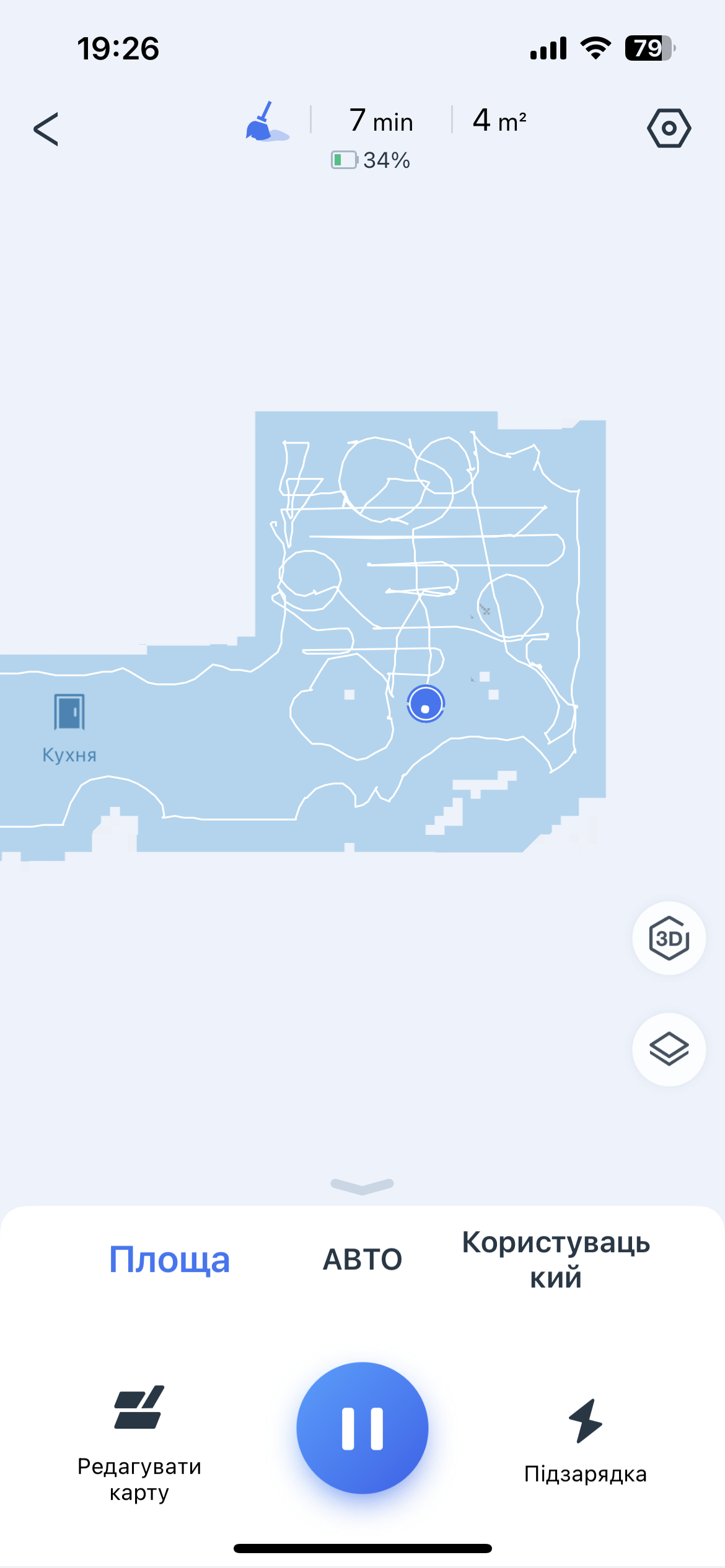Go back using the top-left arrow

tap(46, 129)
